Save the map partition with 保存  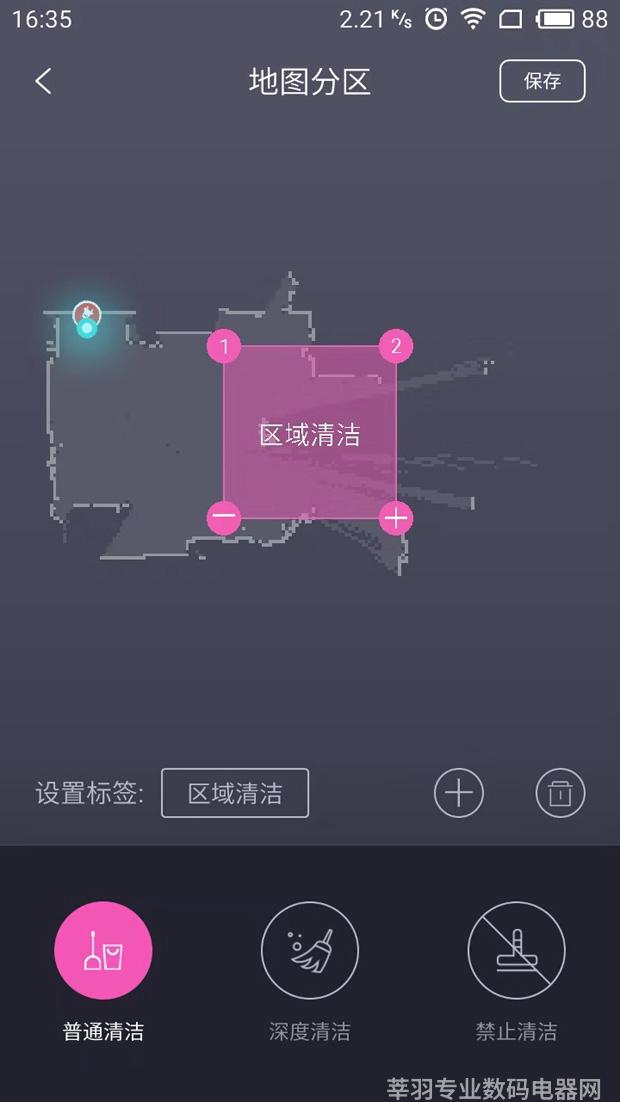pos(542,81)
